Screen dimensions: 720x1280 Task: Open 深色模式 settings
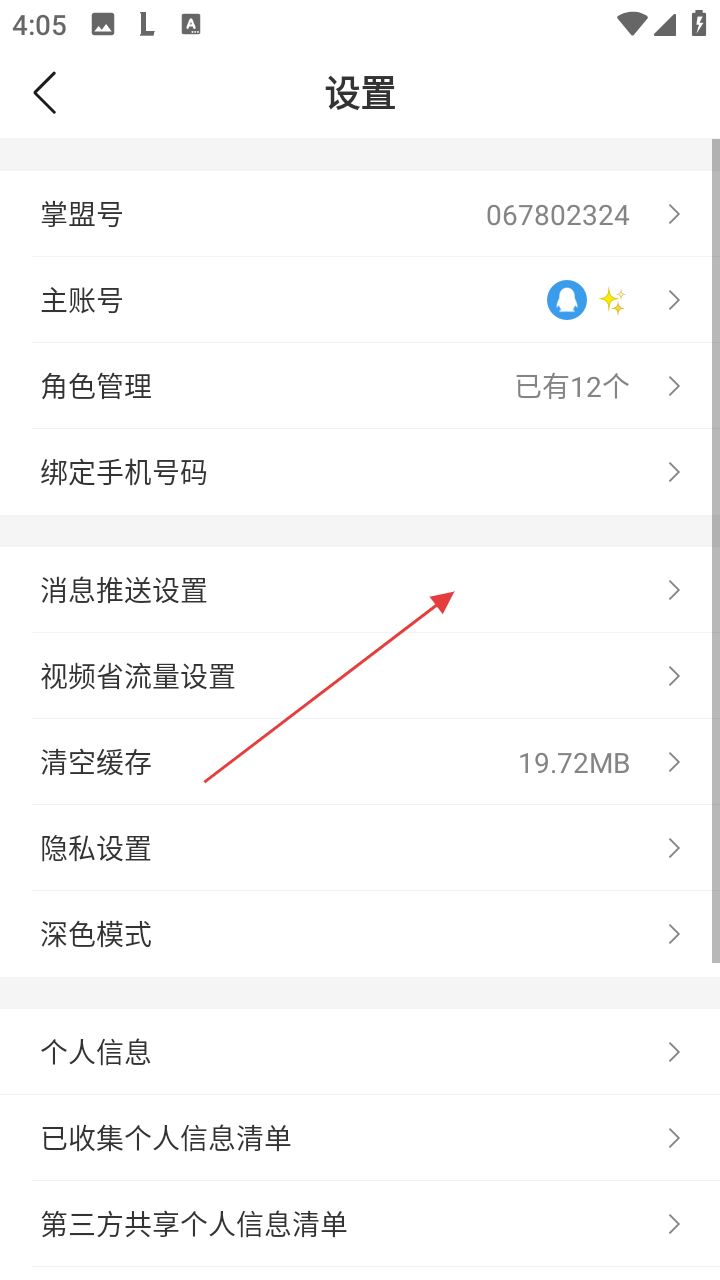[x=360, y=934]
